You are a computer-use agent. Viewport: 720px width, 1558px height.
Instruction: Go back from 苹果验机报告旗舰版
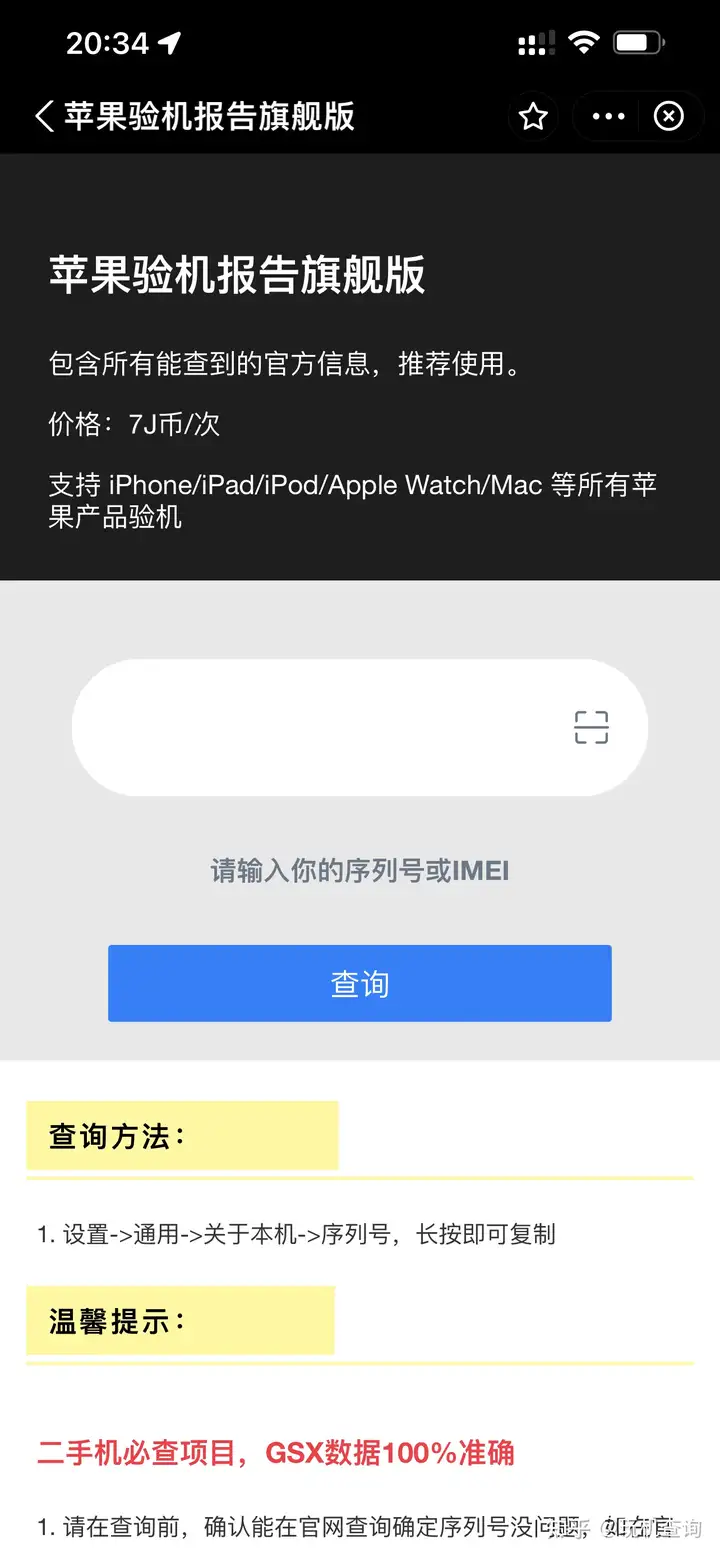click(44, 116)
